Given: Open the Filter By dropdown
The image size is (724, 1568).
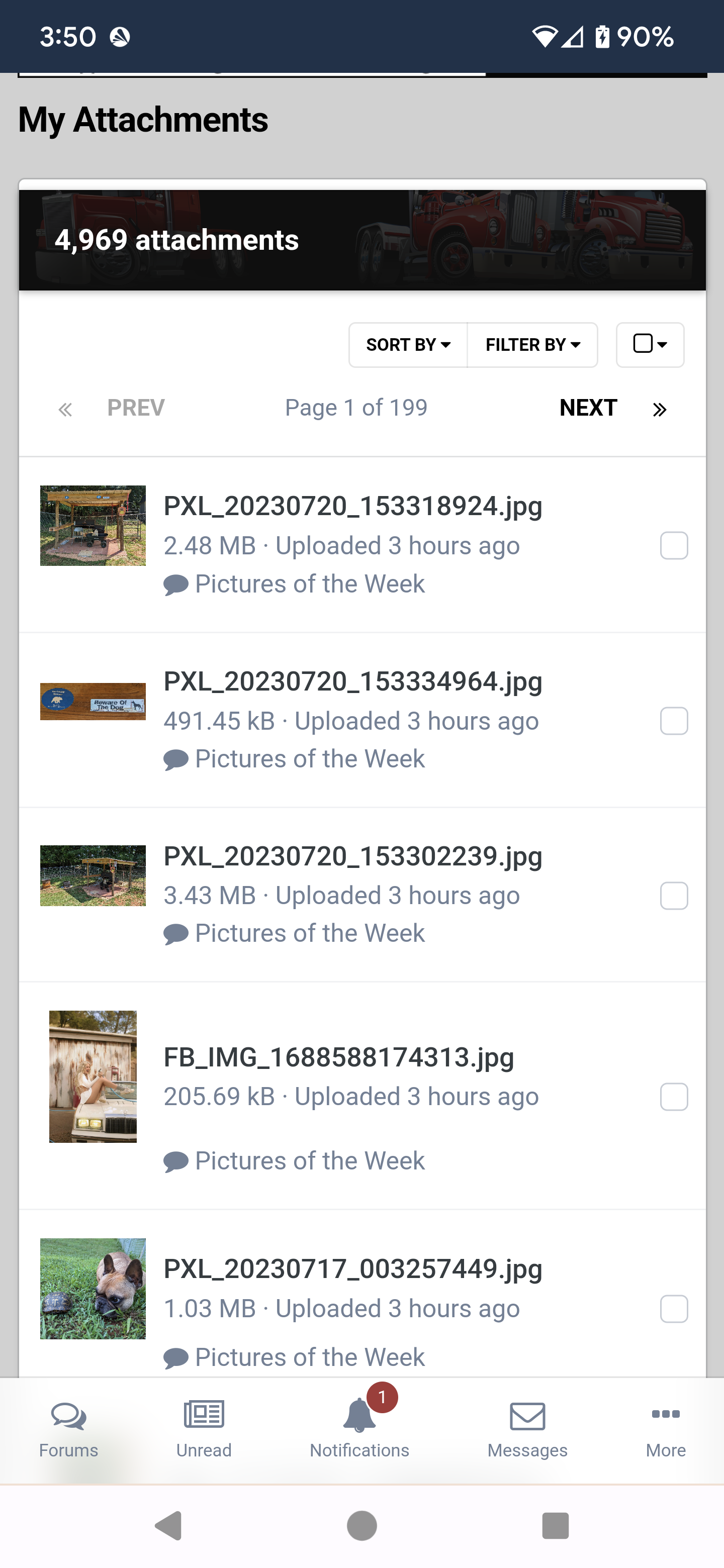Looking at the screenshot, I should pos(532,345).
